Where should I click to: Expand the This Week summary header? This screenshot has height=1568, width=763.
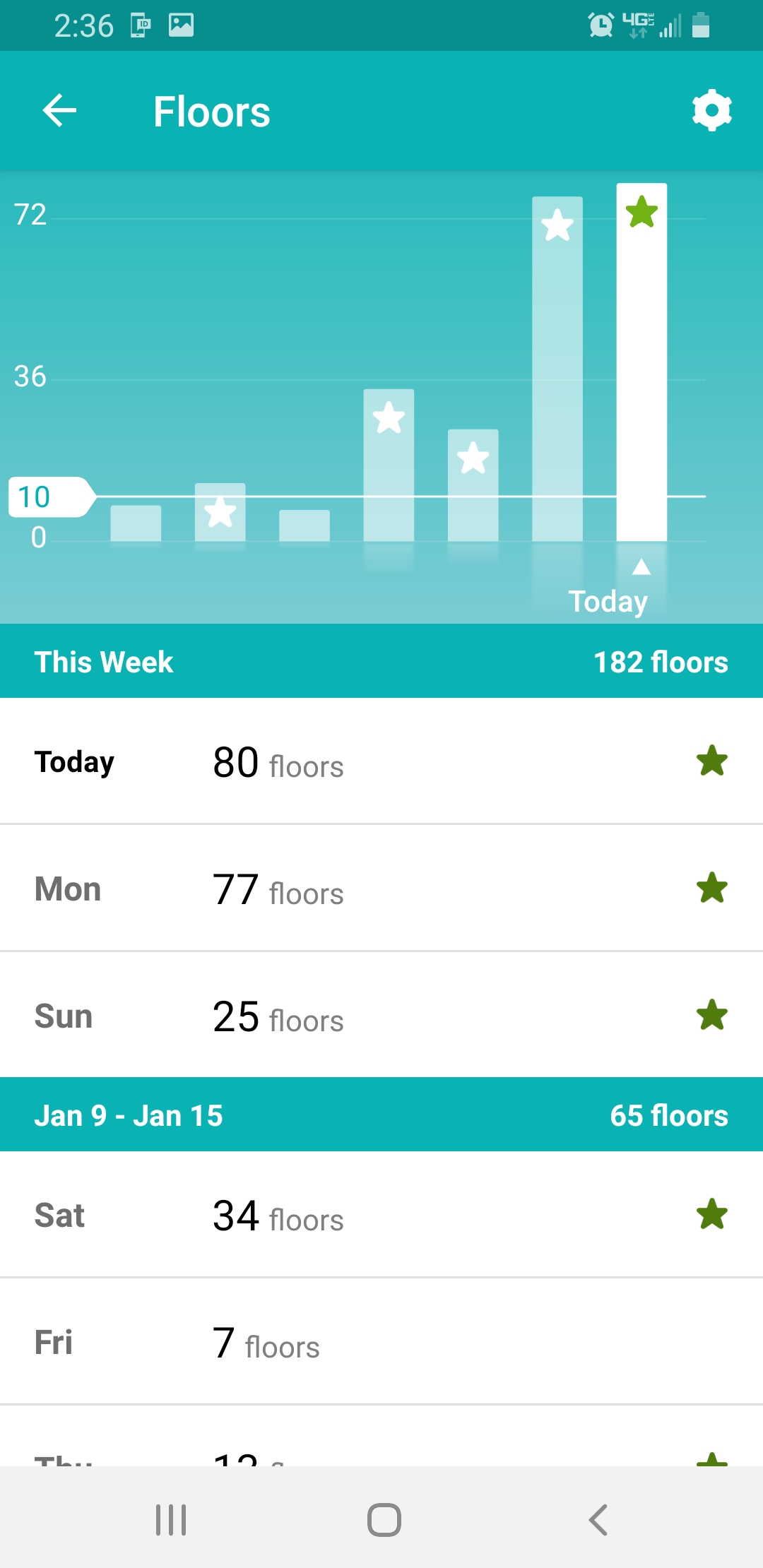pyautogui.click(x=381, y=661)
